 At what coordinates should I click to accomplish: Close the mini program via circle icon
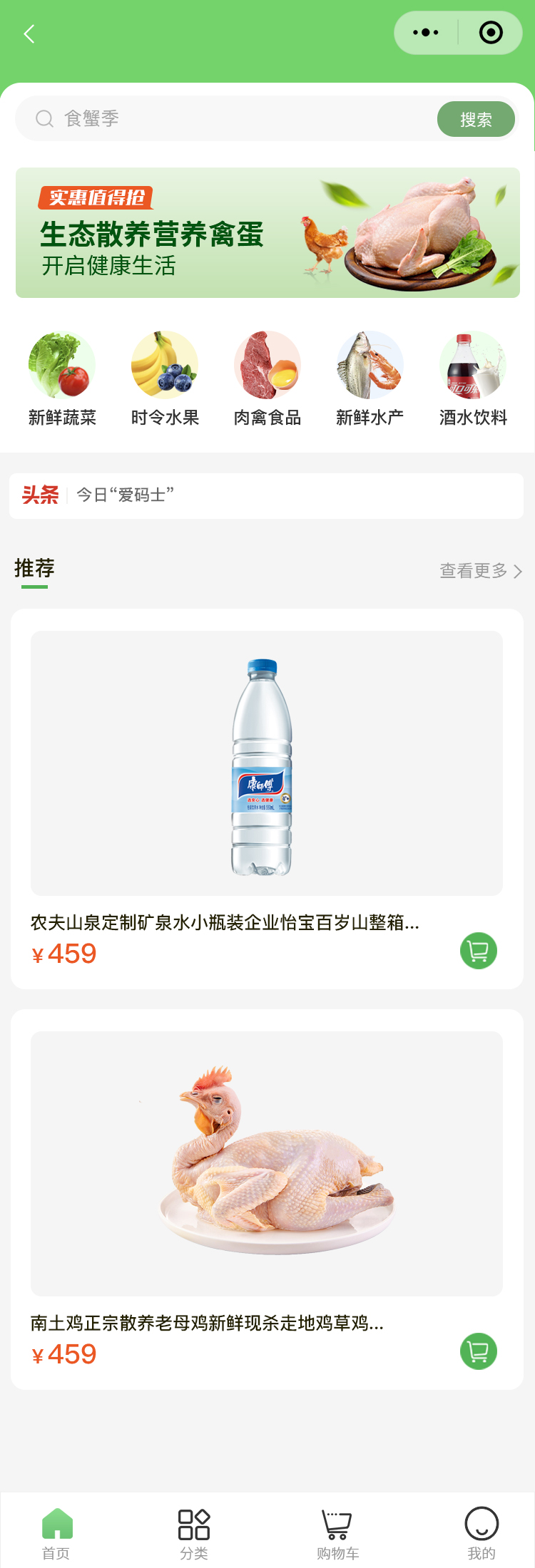tap(491, 33)
